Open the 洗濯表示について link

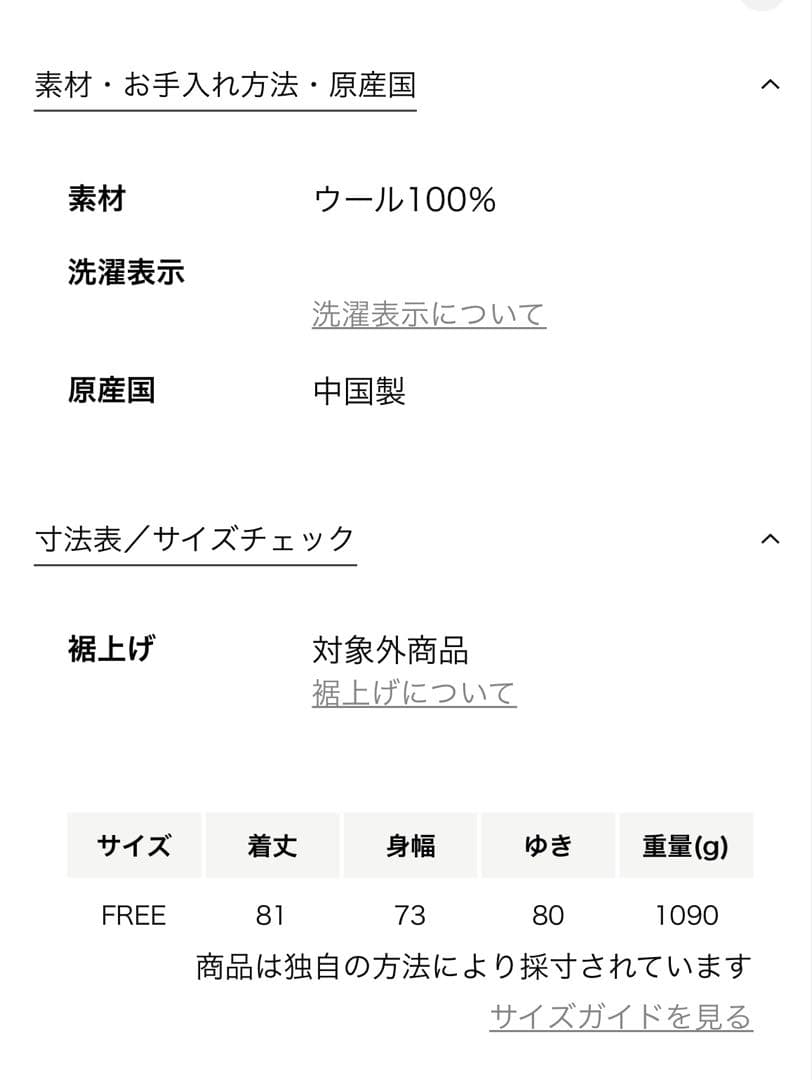(x=428, y=313)
